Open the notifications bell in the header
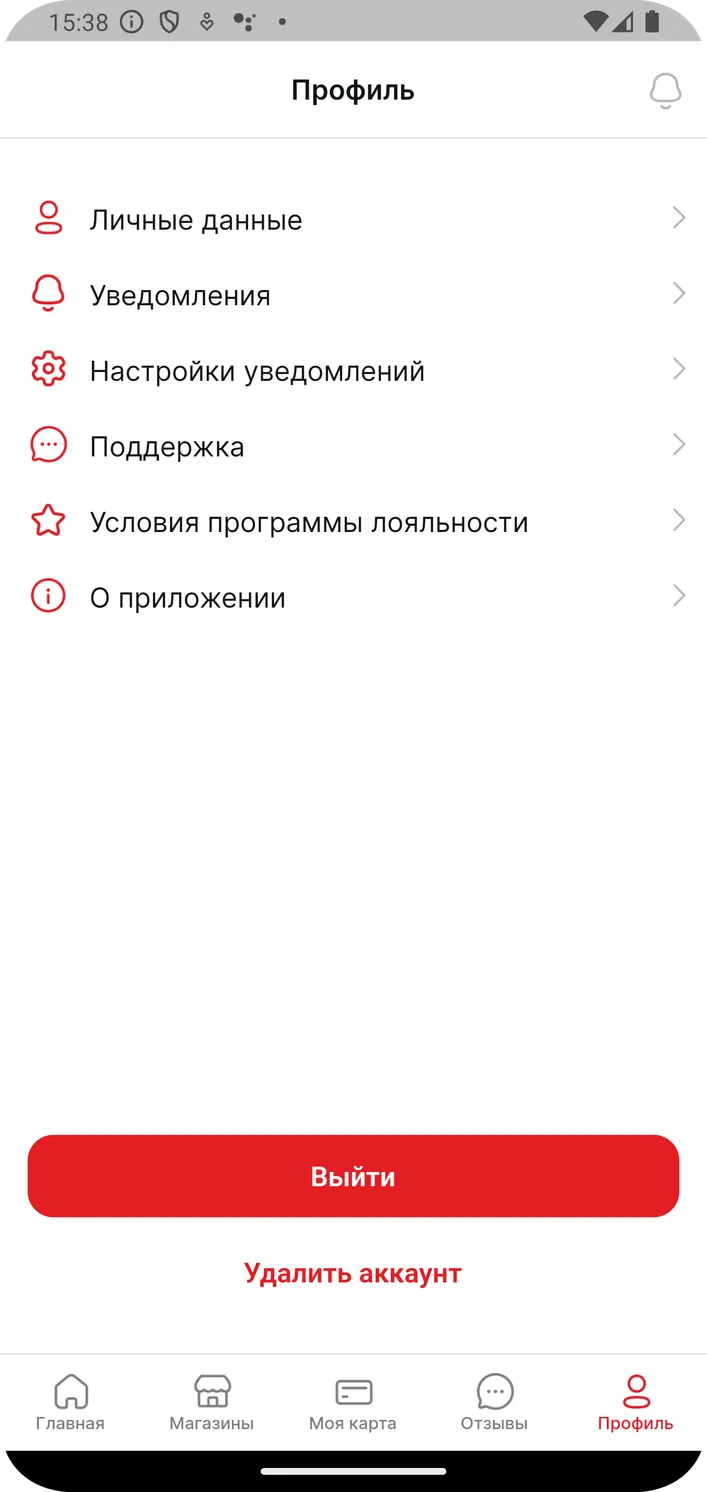707x1492 pixels. (x=665, y=91)
